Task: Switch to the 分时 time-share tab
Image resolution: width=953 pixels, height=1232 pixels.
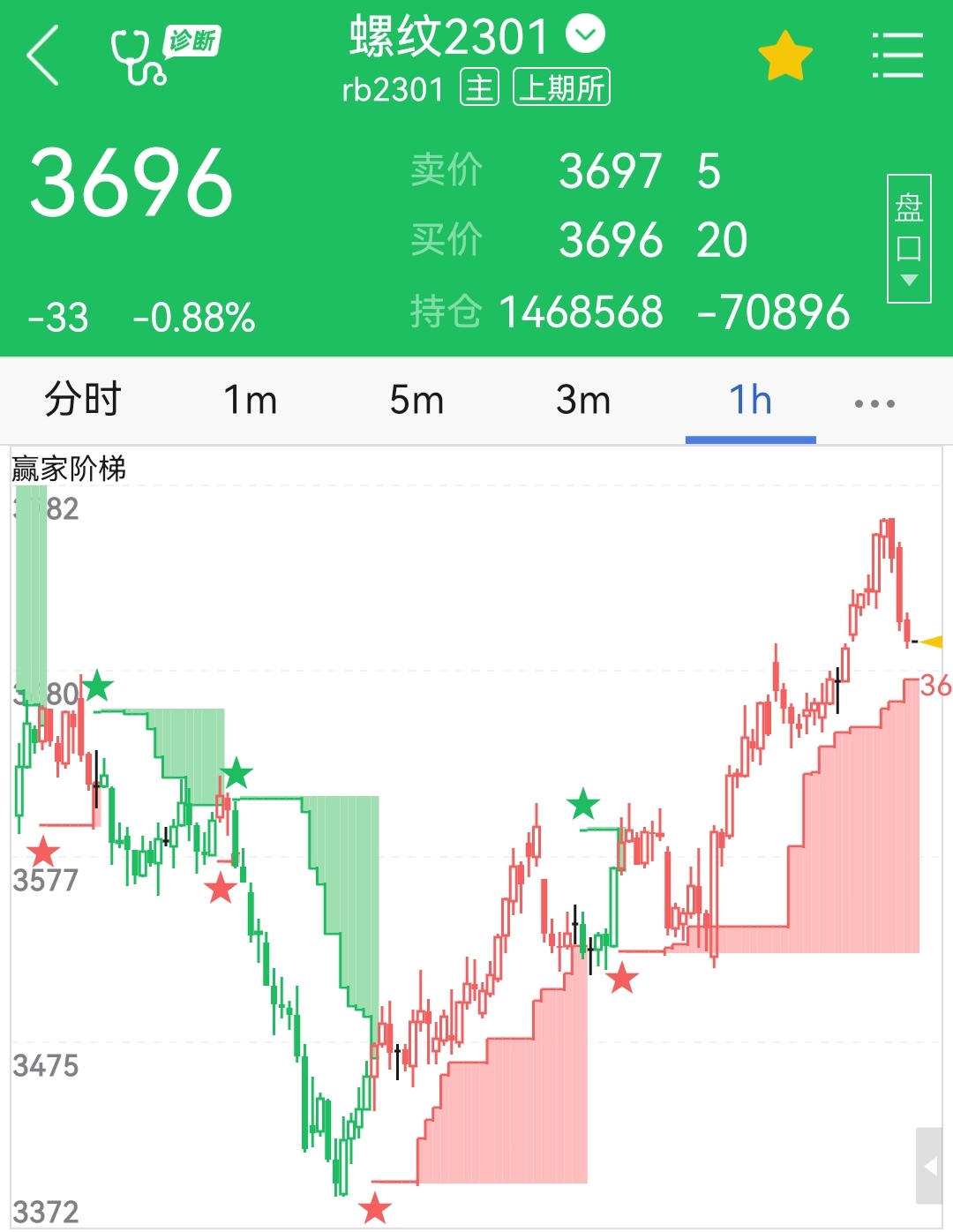Action: pos(84,402)
